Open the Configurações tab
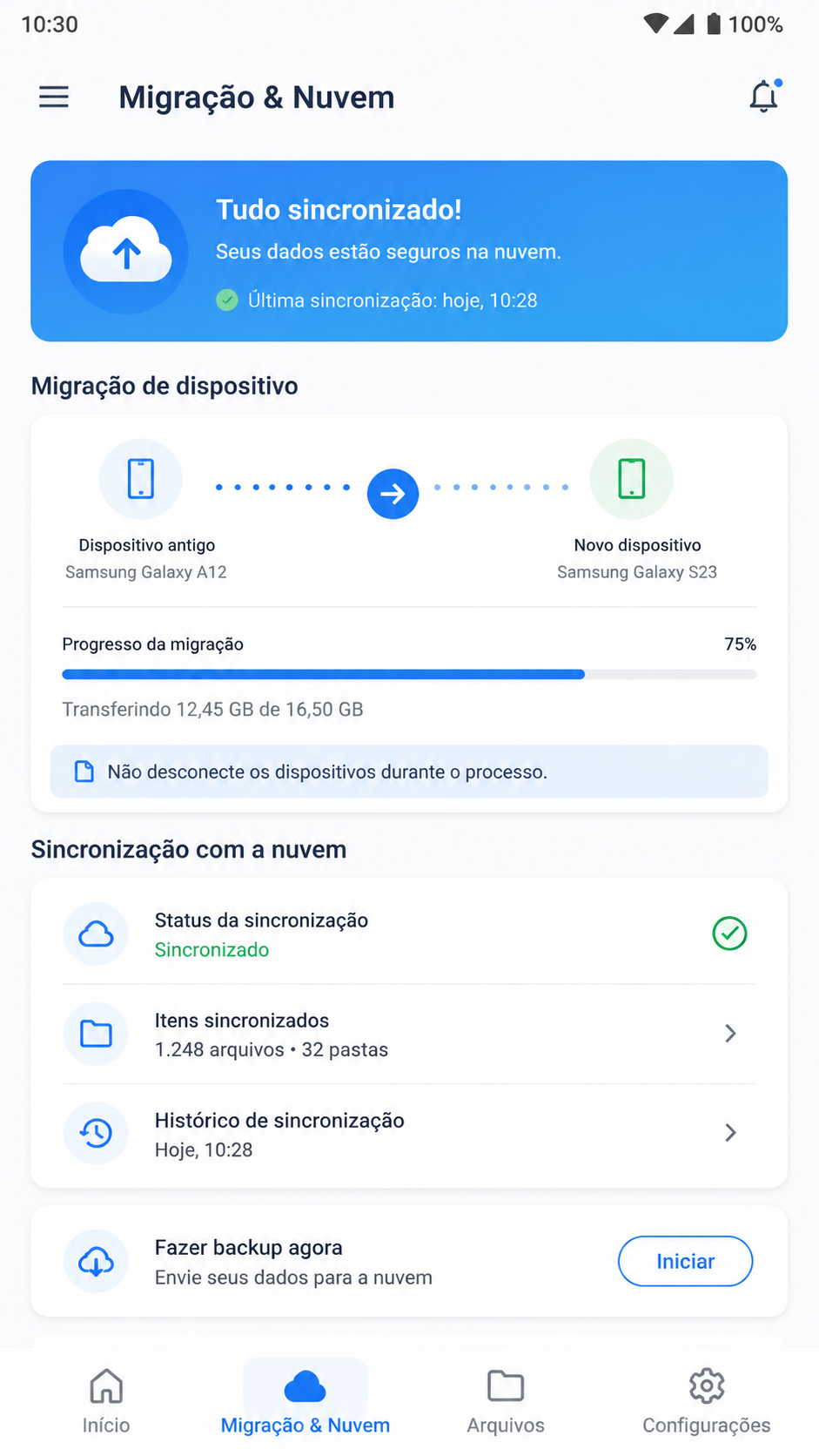Screen dimensions: 819x1456 707,1402
